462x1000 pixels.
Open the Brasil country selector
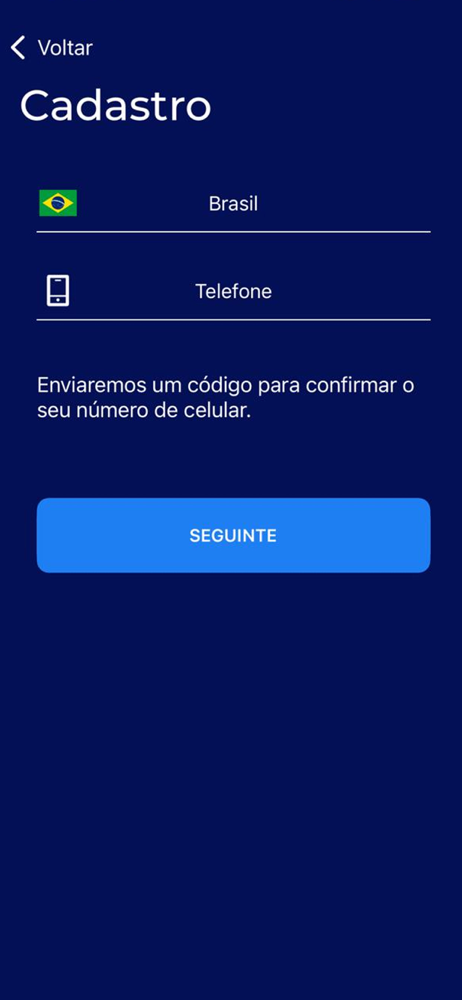coord(234,204)
